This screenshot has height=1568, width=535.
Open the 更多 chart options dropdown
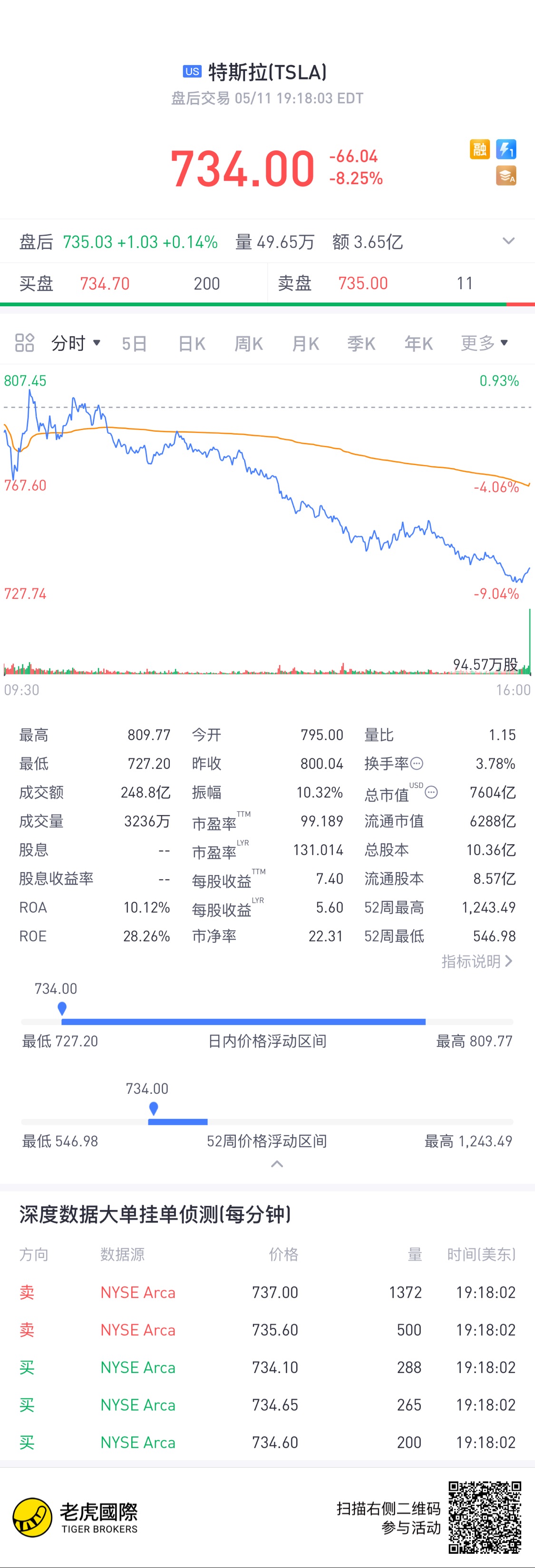[484, 343]
